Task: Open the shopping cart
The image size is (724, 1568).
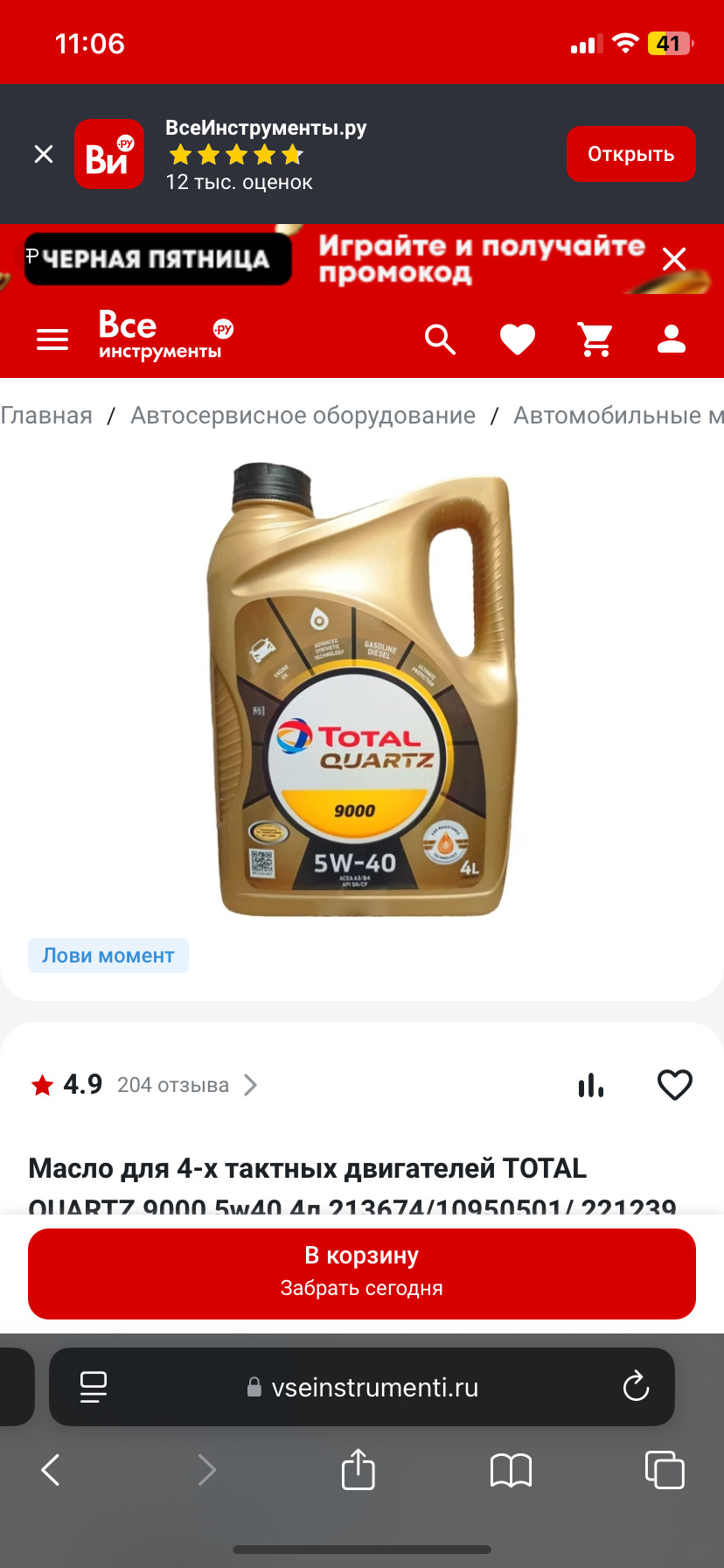Action: click(x=595, y=339)
